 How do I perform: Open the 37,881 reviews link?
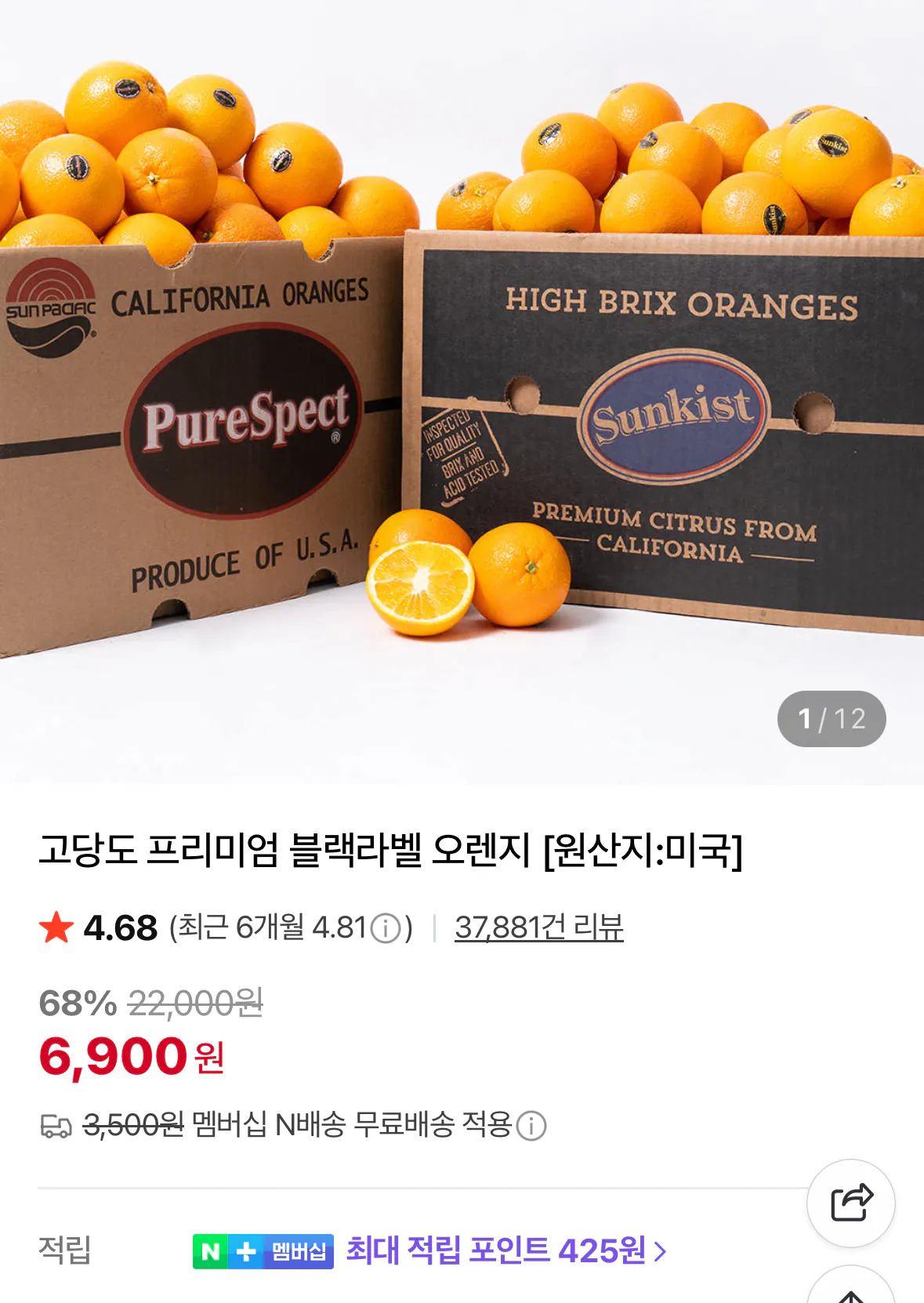(x=538, y=927)
